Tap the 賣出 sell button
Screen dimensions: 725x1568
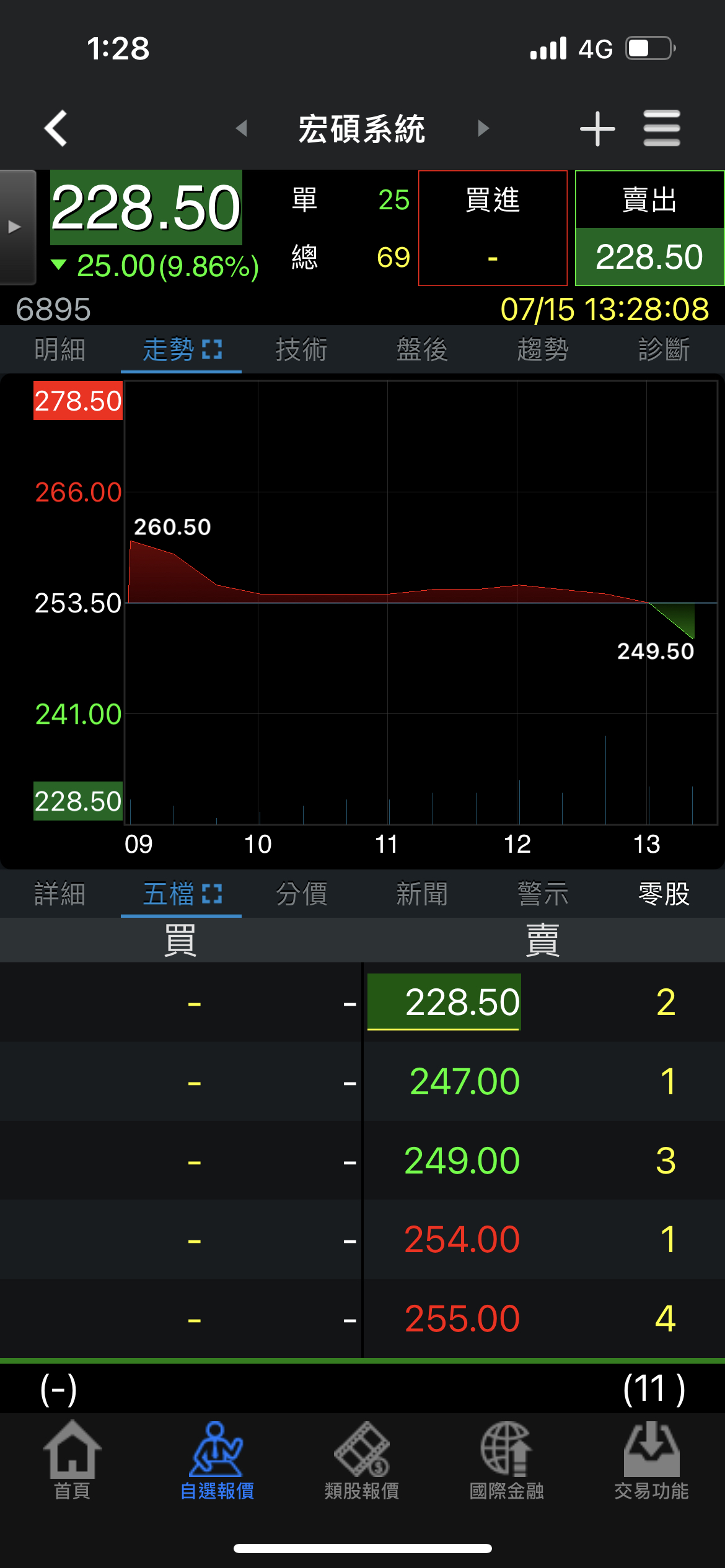(x=649, y=228)
